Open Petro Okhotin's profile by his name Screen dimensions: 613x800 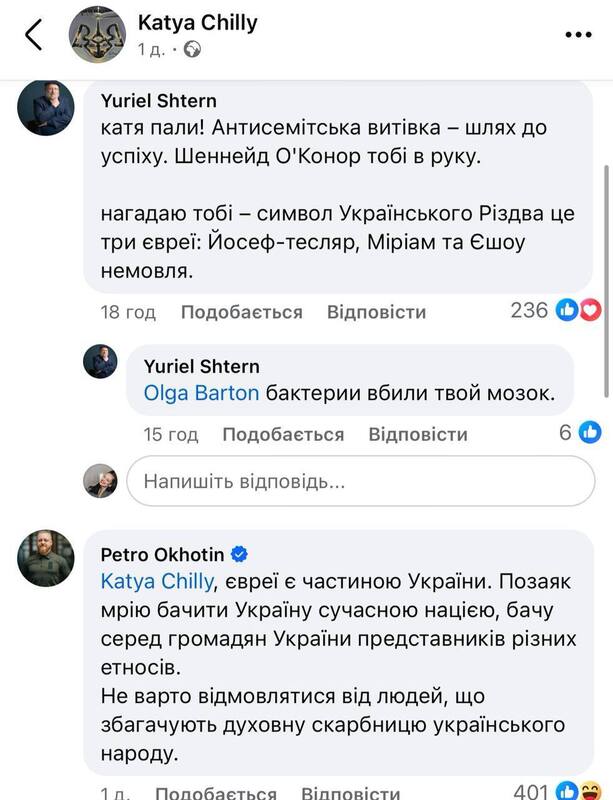[163, 553]
